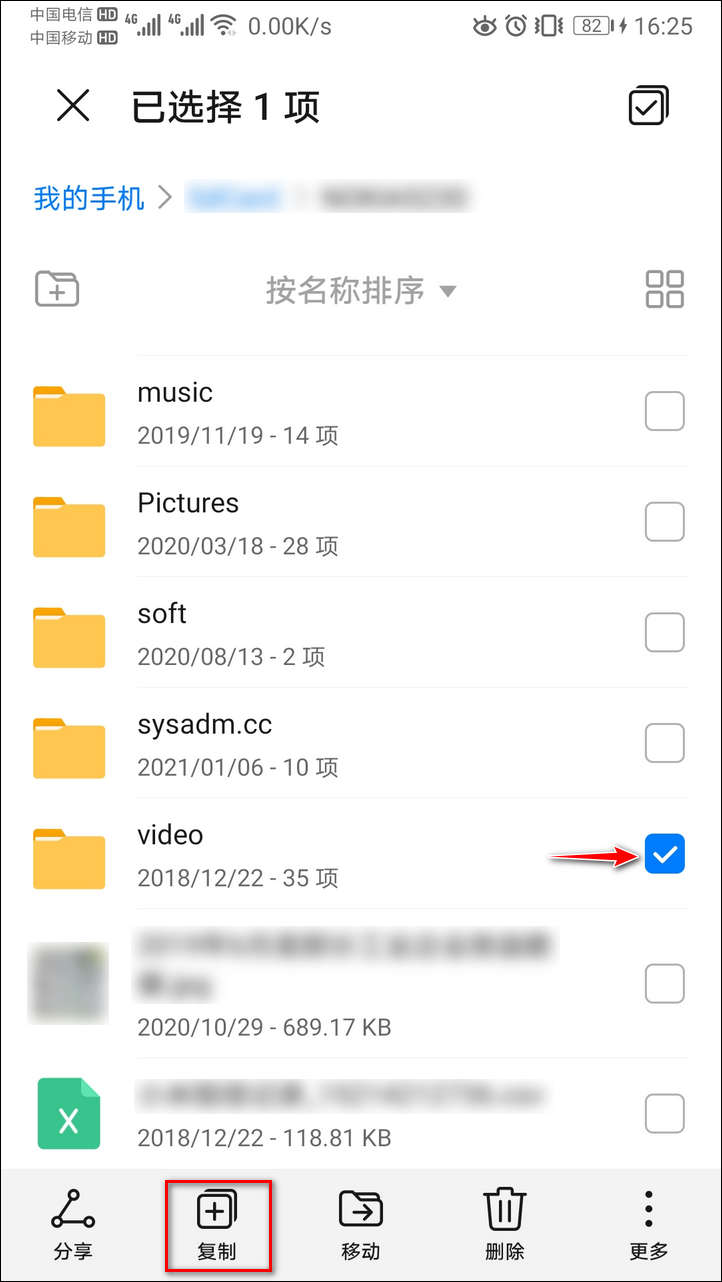Image resolution: width=722 pixels, height=1282 pixels.
Task: Switch to grid view using top-right layout icon
Action: point(664,289)
